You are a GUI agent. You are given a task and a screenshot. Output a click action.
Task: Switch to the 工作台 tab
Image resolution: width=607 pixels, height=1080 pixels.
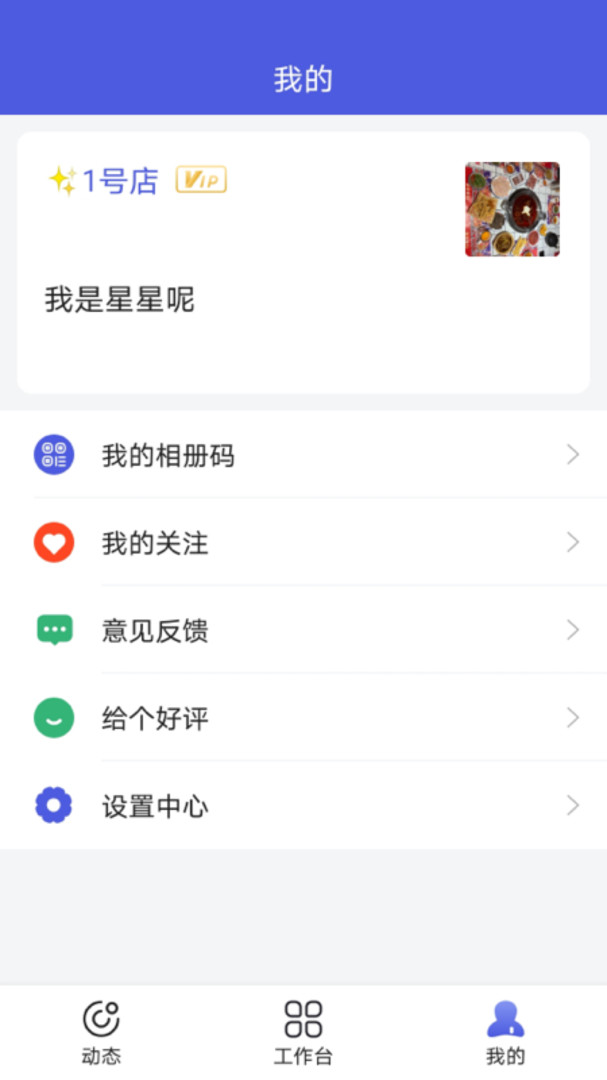[303, 1032]
